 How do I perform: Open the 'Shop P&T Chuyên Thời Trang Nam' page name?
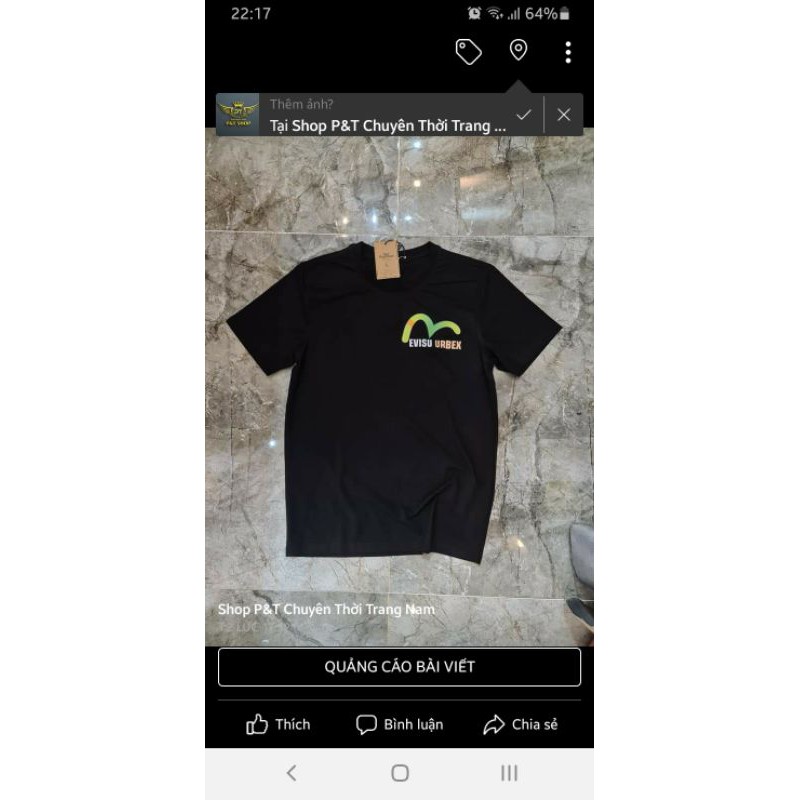coord(326,609)
